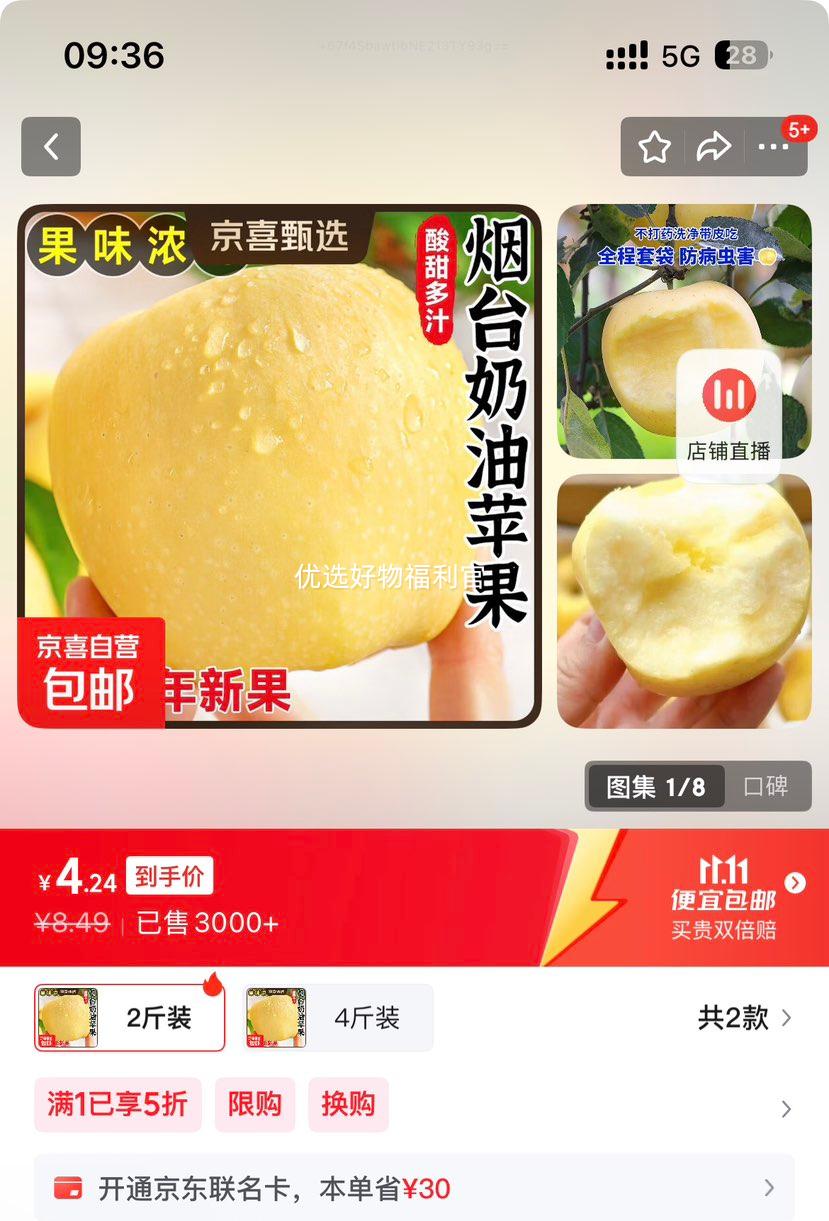View the bitten apple photo
The width and height of the screenshot is (829, 1221).
[684, 600]
